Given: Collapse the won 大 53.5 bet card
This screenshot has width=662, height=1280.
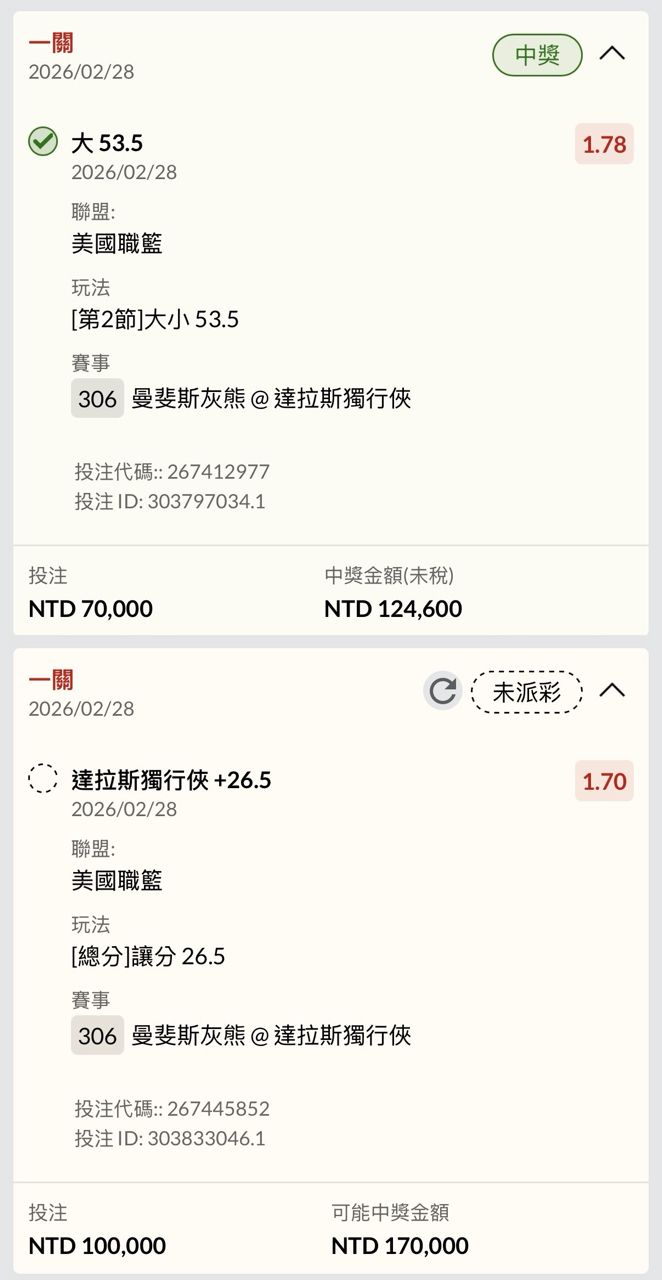Looking at the screenshot, I should (x=612, y=54).
